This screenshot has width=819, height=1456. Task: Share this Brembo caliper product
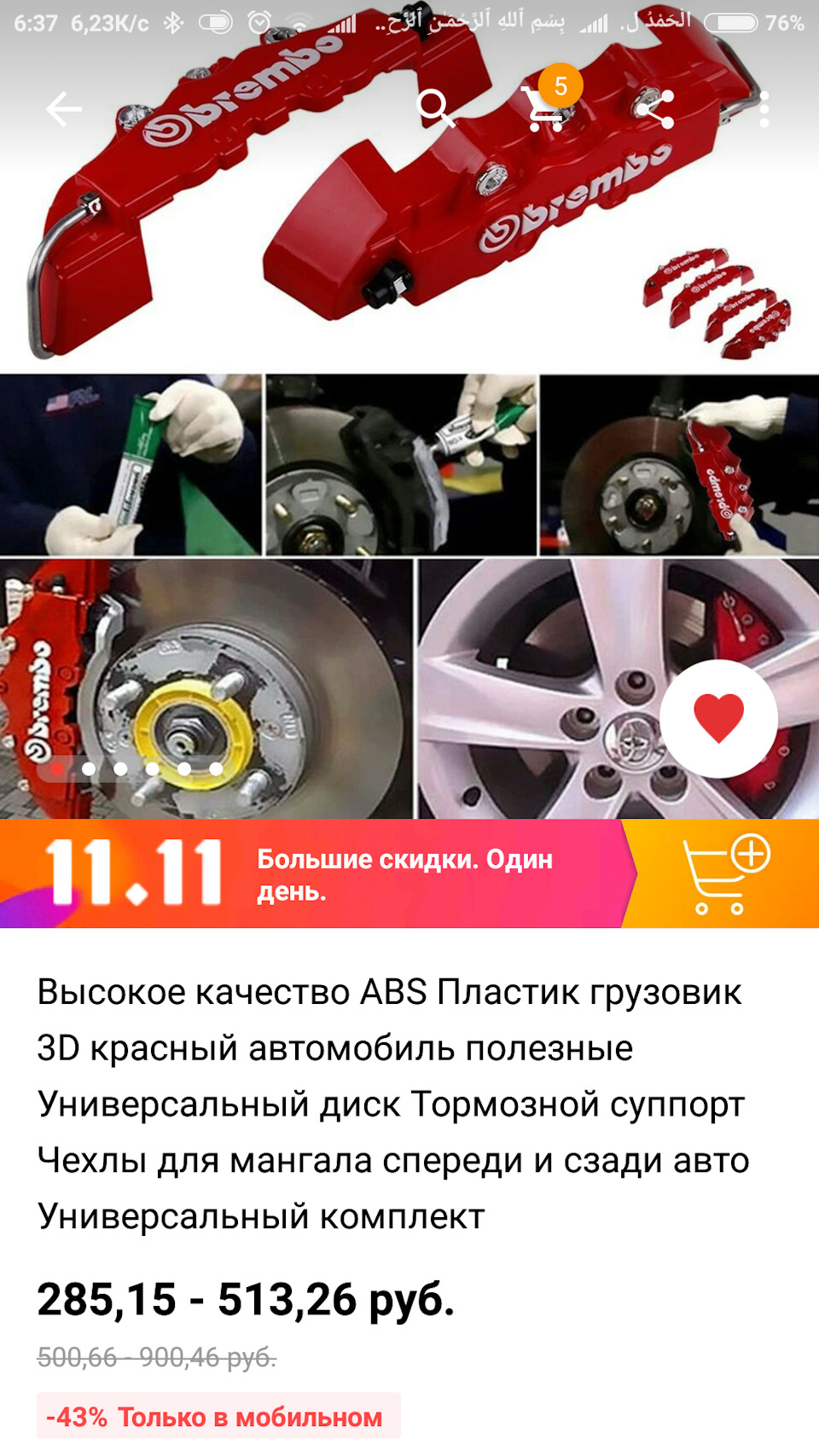tap(655, 107)
